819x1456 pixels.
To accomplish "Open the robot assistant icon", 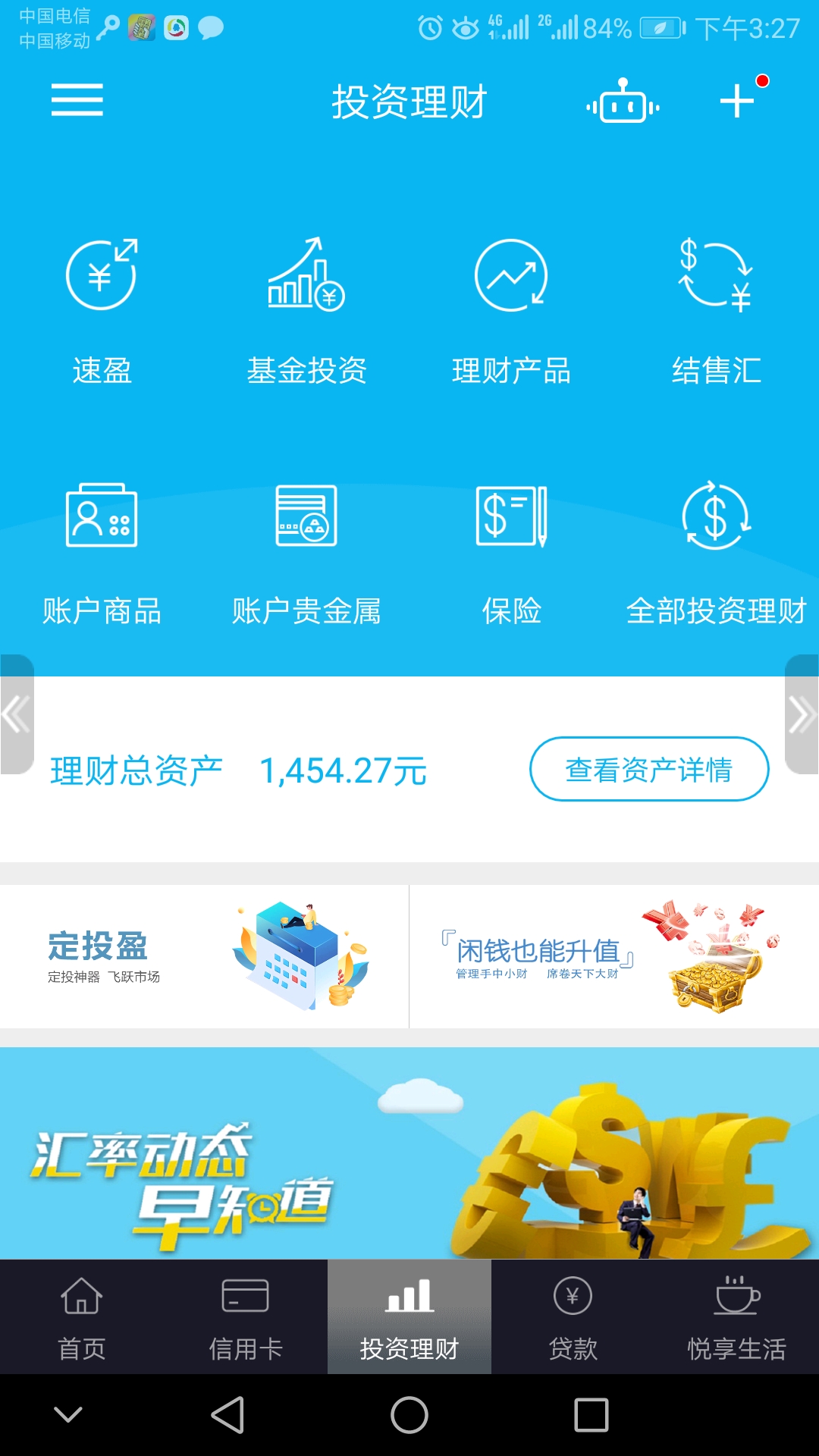I will coord(623,102).
